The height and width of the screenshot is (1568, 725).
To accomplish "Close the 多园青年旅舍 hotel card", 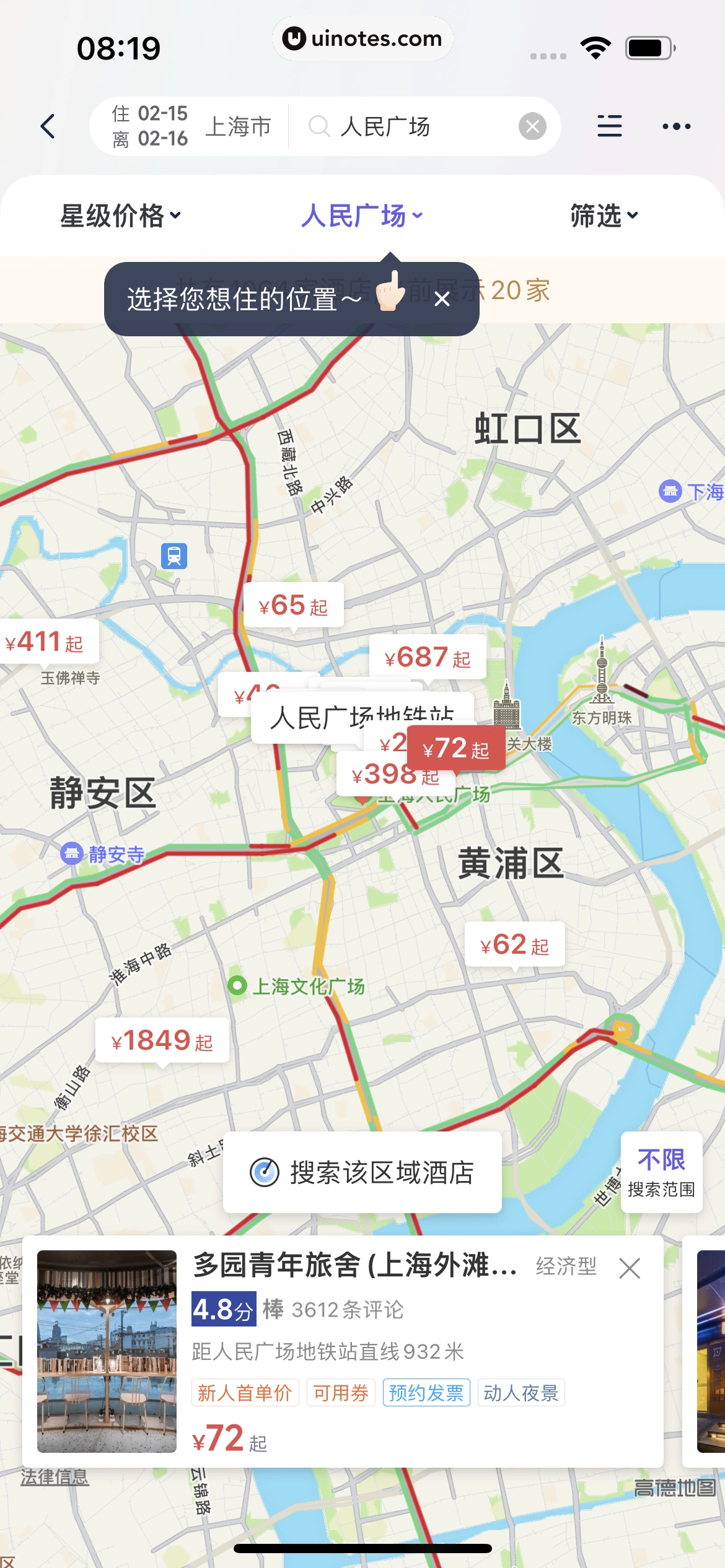I will [630, 1269].
